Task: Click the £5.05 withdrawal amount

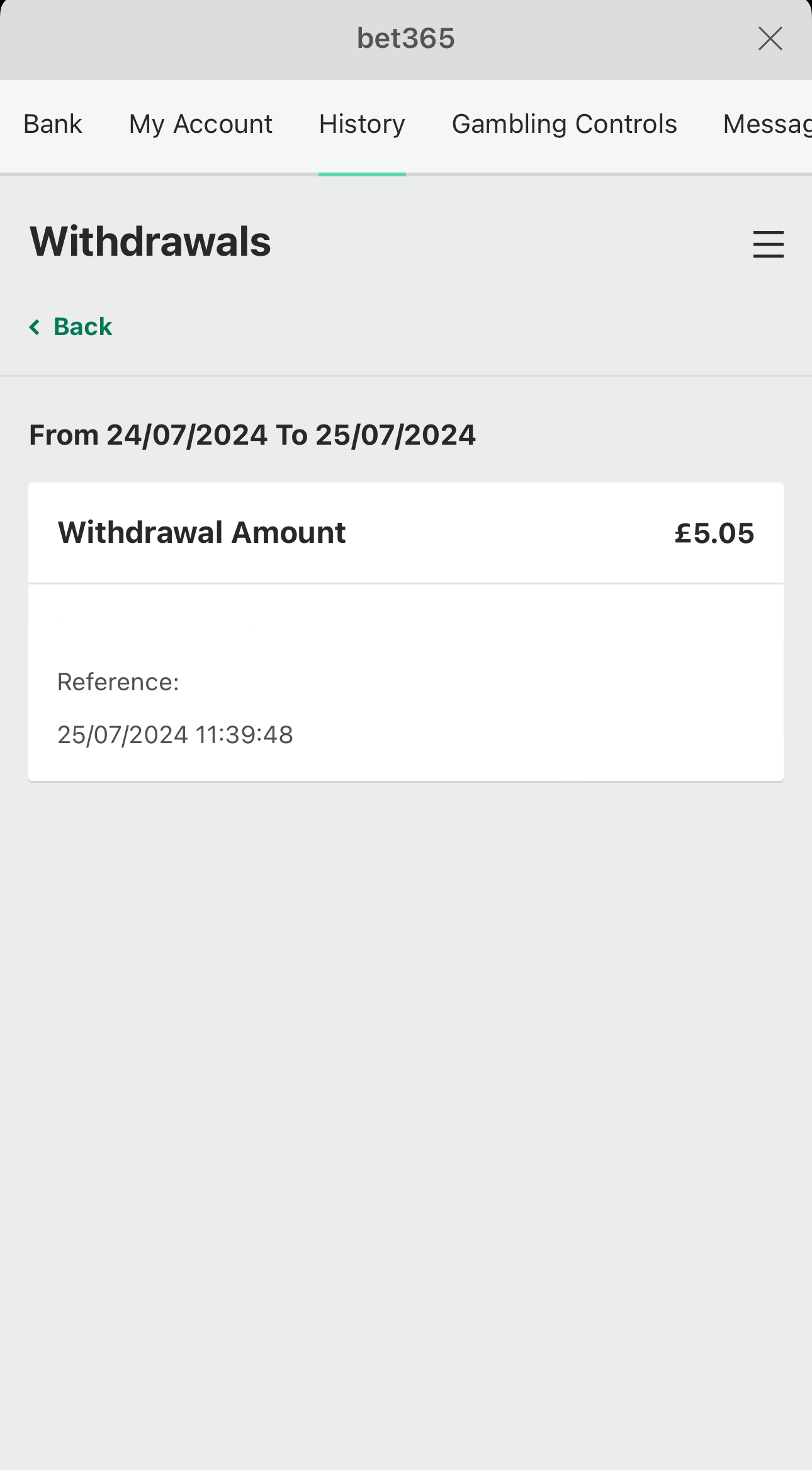Action: pyautogui.click(x=714, y=532)
